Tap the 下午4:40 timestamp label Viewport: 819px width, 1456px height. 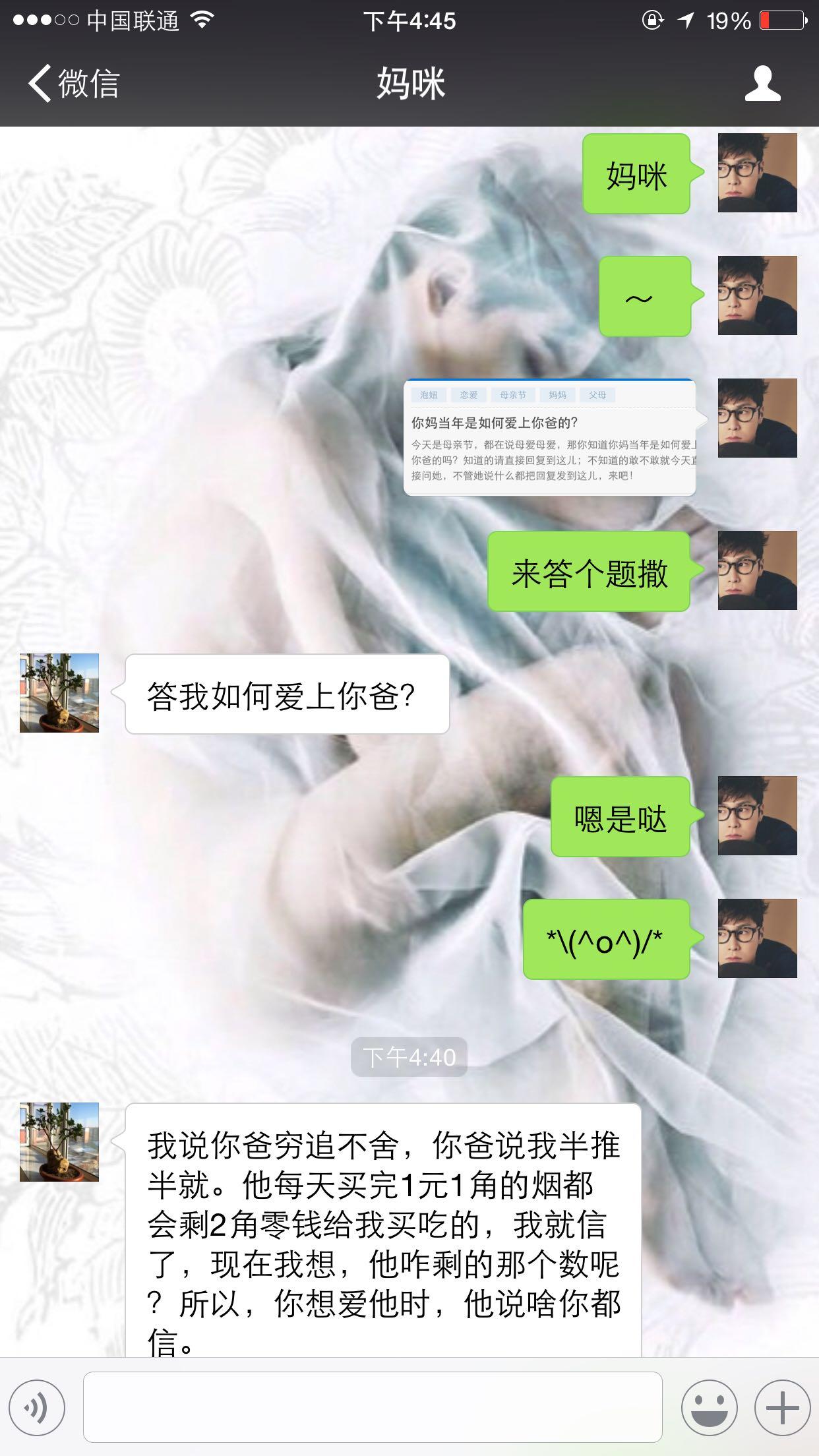[x=409, y=1056]
